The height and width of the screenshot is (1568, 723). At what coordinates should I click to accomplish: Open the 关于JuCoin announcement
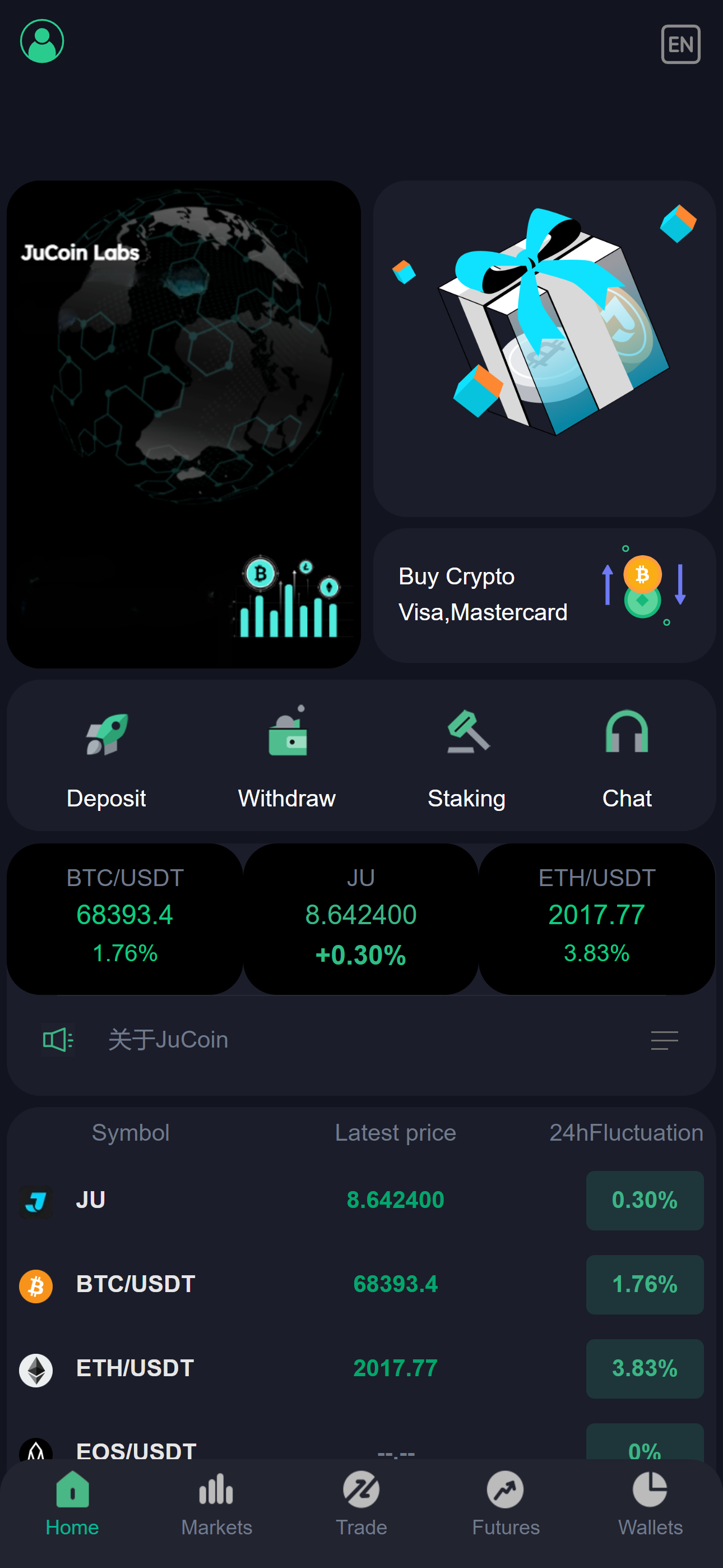(168, 1040)
